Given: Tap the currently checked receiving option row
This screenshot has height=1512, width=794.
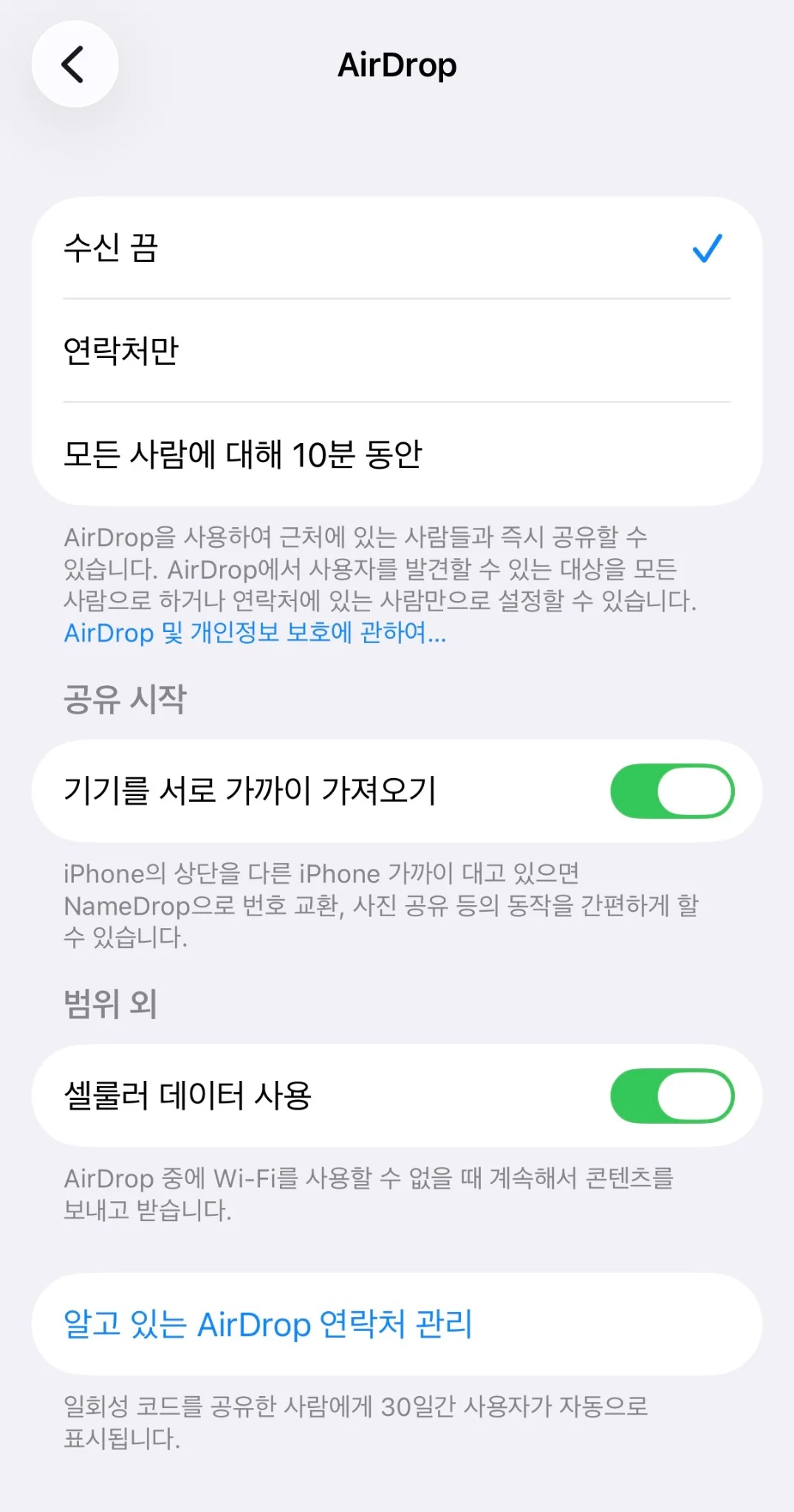Looking at the screenshot, I should coord(295,249).
